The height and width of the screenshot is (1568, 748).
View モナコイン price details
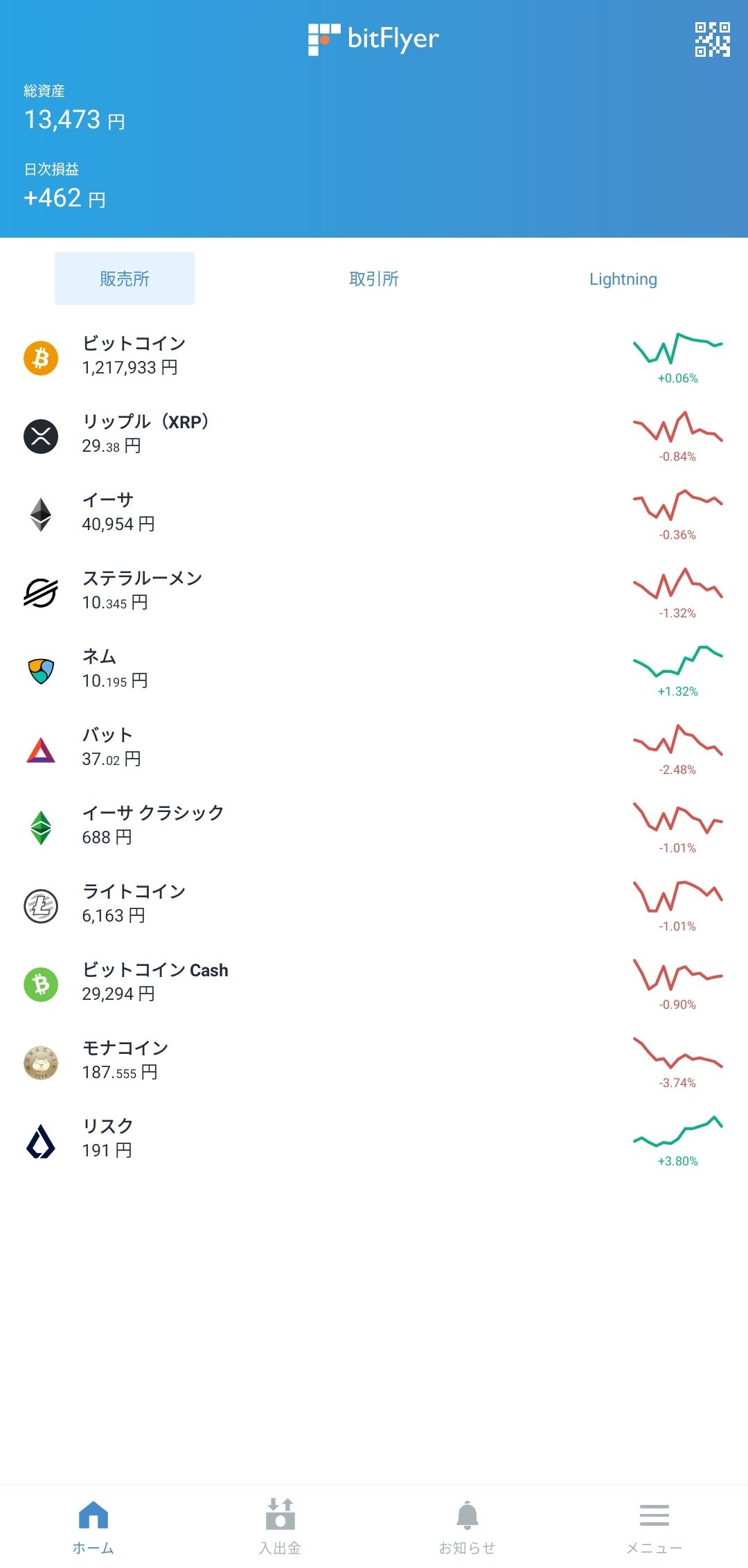point(374,1062)
